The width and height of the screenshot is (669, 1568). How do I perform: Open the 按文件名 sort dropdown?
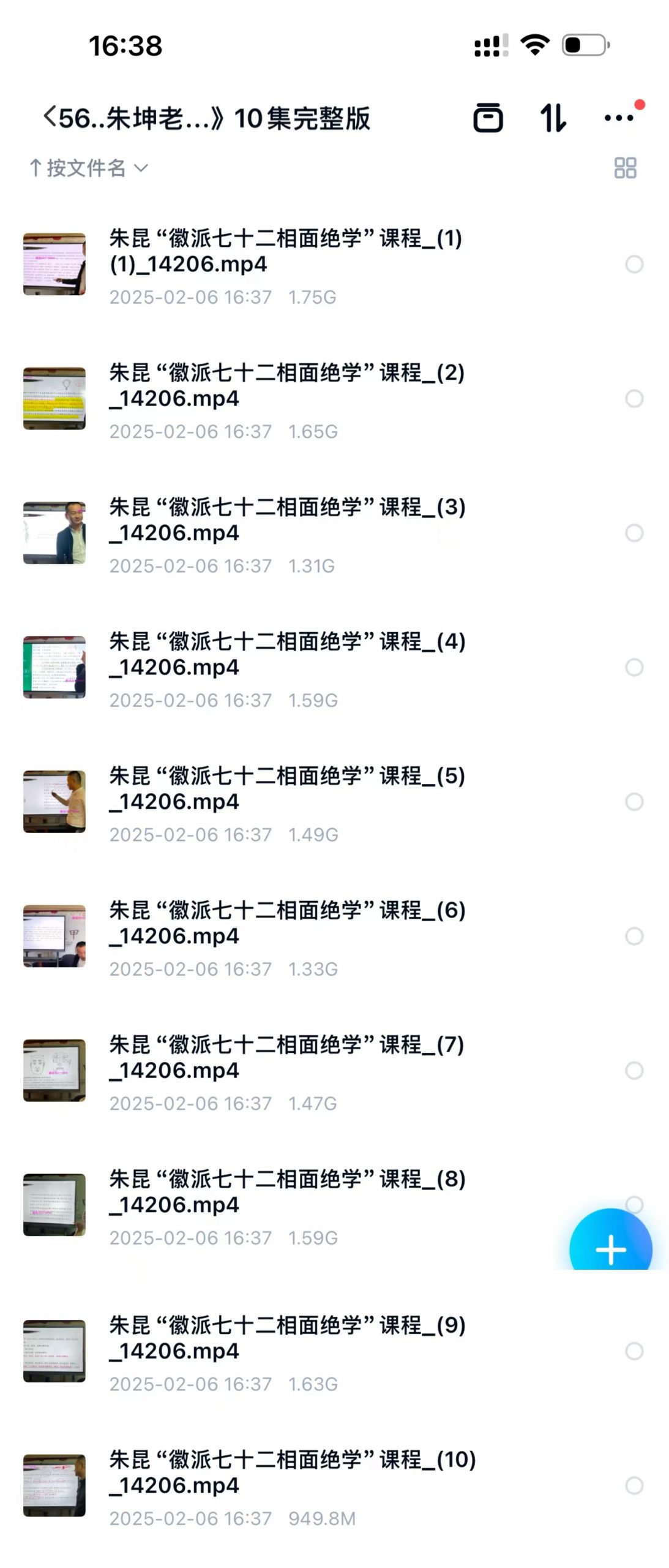tap(89, 168)
